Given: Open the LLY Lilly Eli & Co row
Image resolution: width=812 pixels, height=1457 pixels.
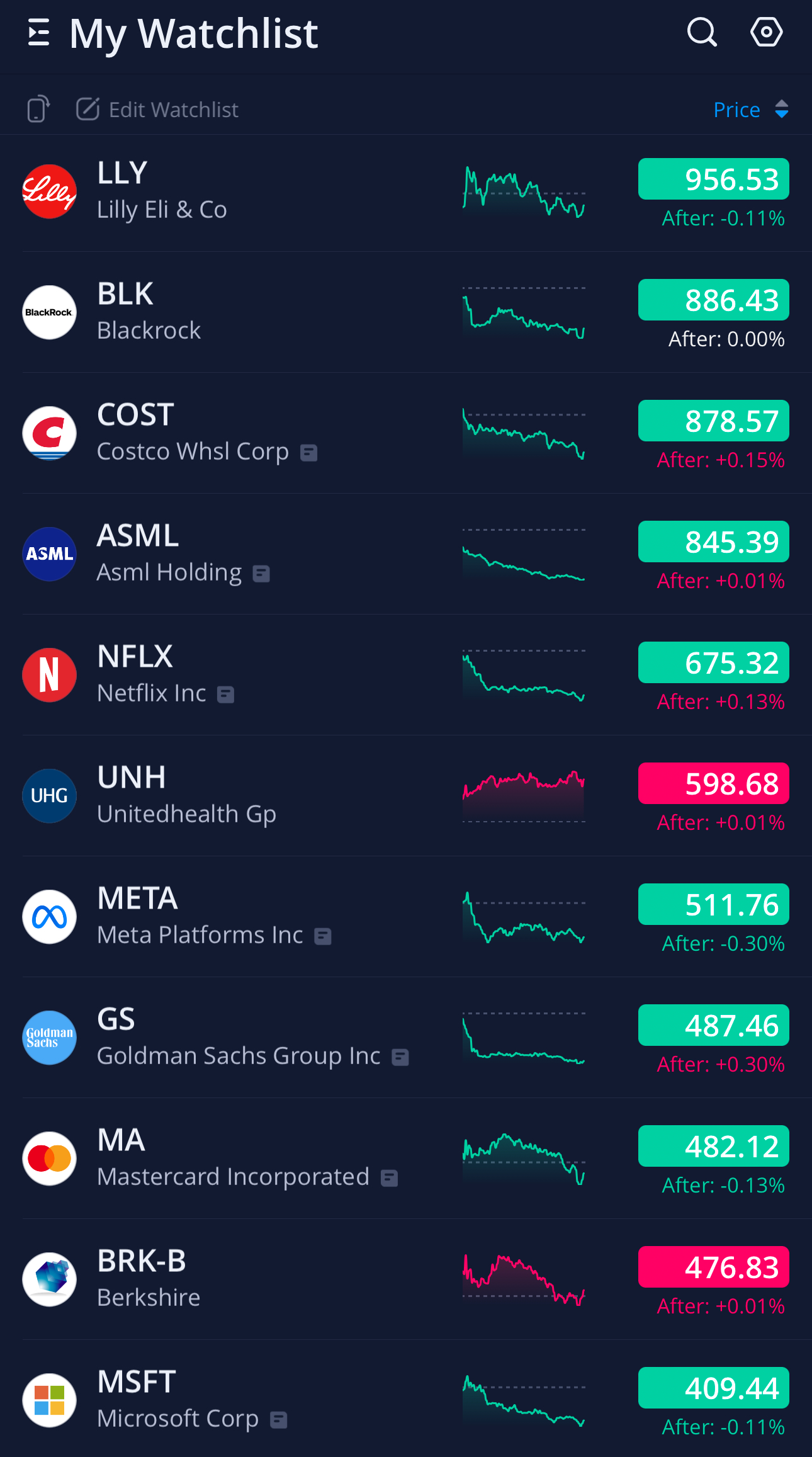Looking at the screenshot, I should tap(406, 193).
